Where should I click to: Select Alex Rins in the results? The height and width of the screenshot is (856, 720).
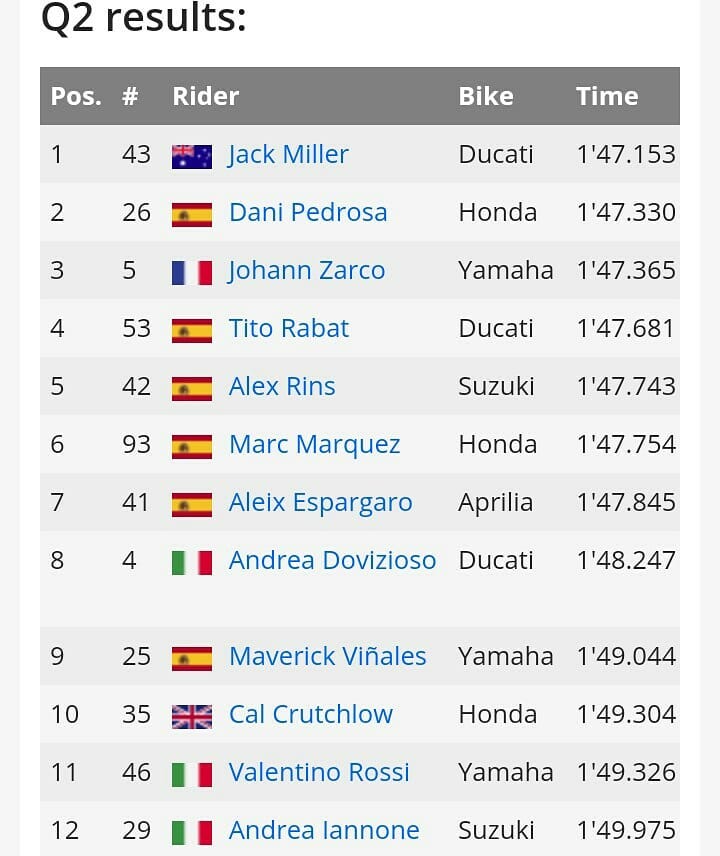(281, 386)
